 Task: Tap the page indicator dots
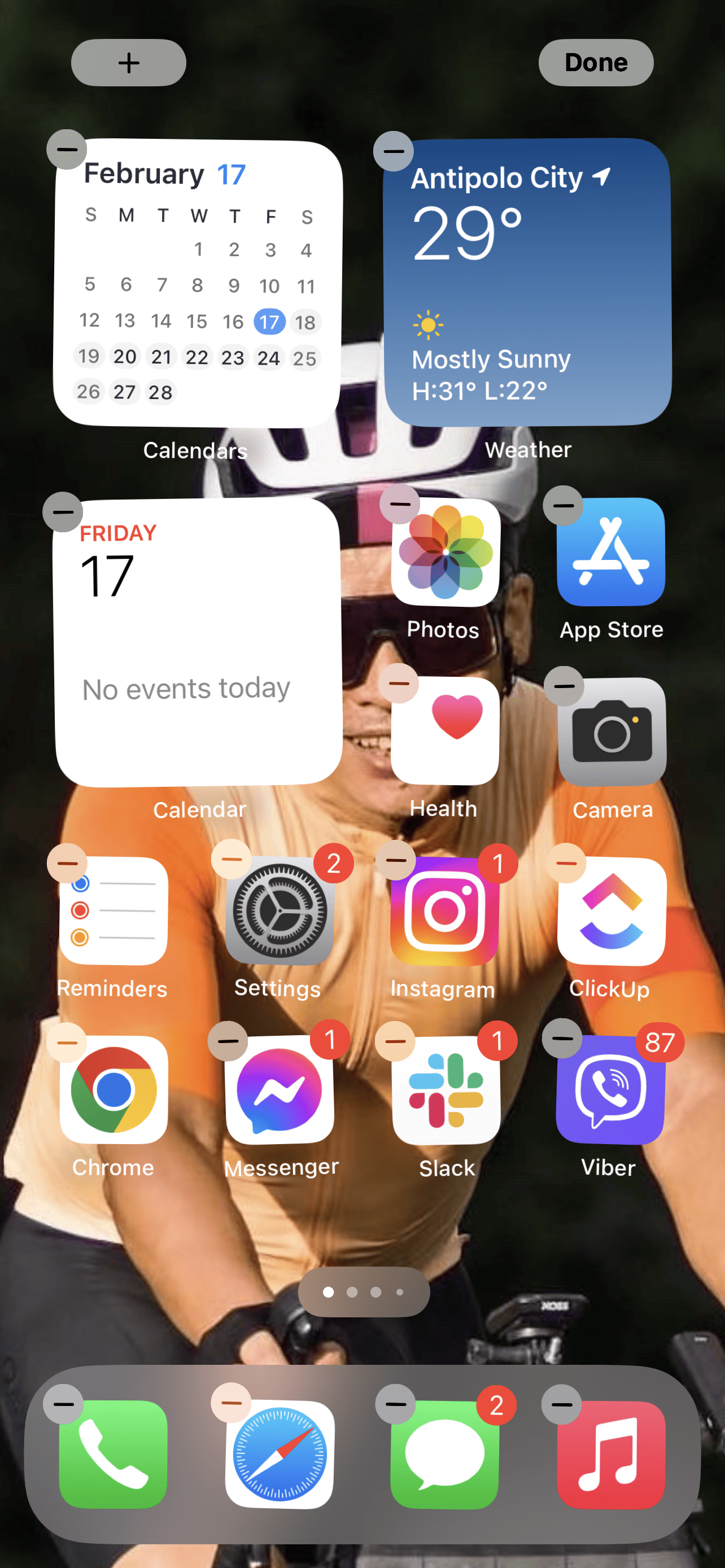[364, 1291]
